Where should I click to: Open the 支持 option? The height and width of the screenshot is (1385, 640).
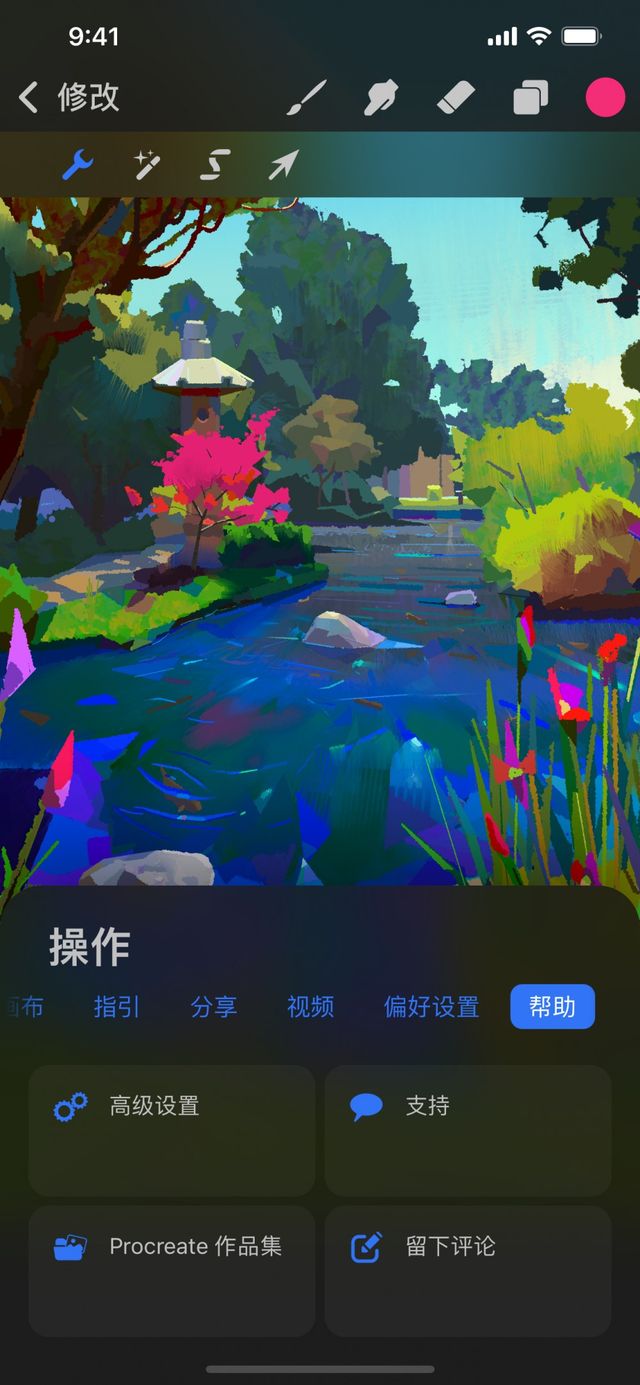click(467, 1130)
